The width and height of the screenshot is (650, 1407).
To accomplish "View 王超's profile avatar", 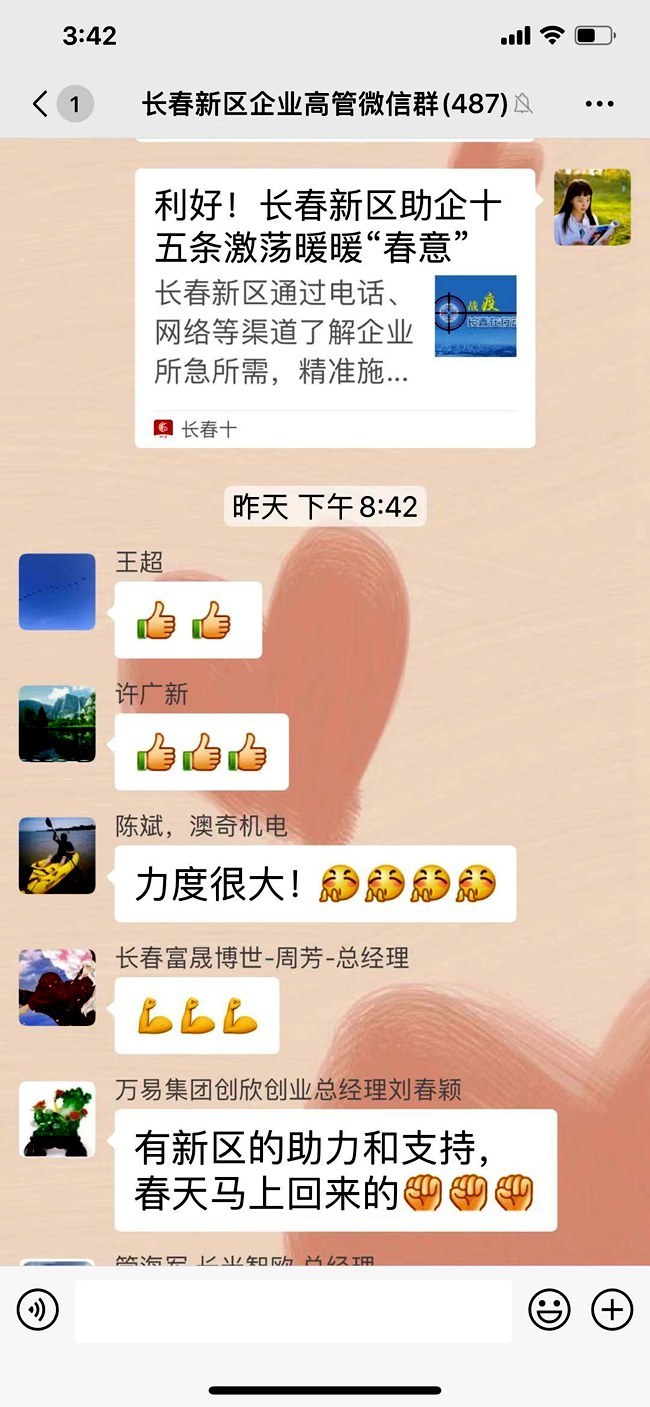I will click(57, 592).
